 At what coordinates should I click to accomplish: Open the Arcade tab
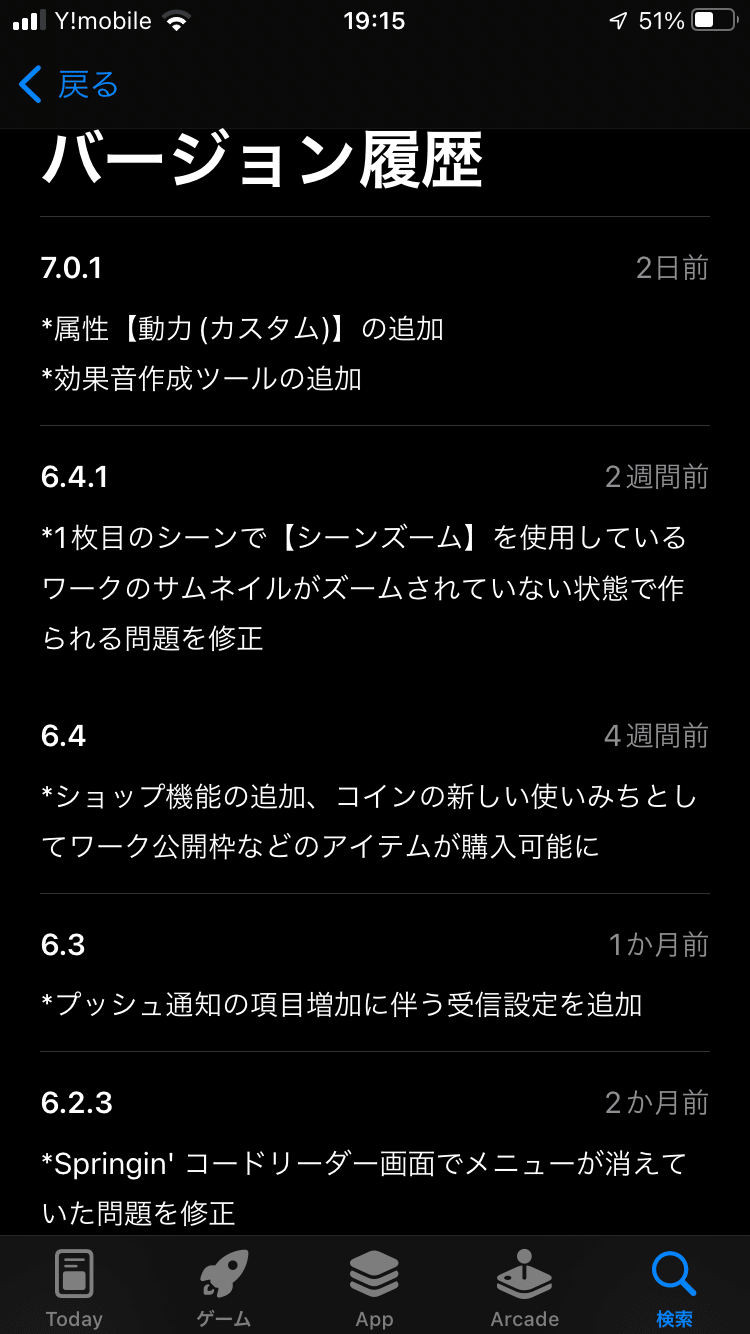(524, 1288)
